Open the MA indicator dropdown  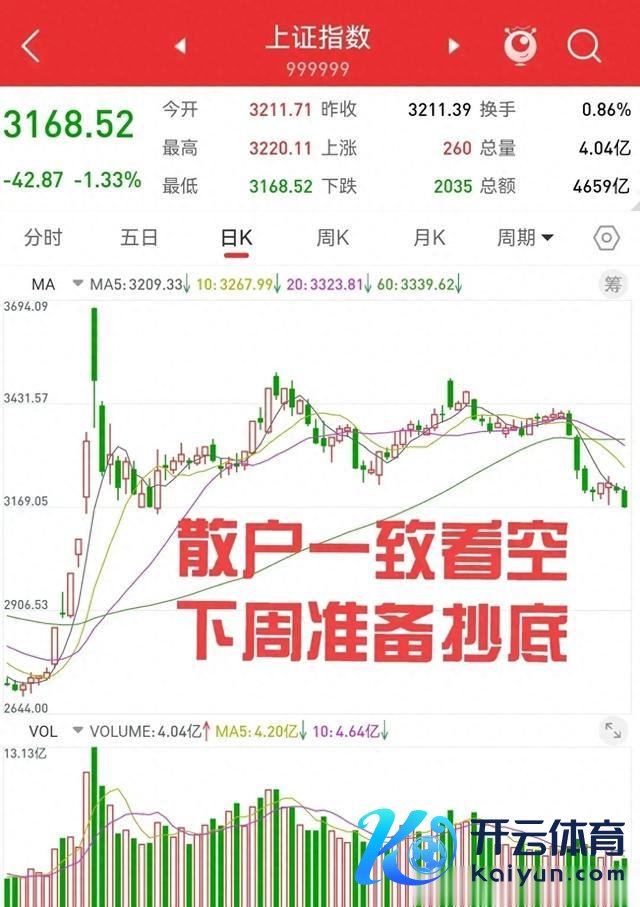77,284
